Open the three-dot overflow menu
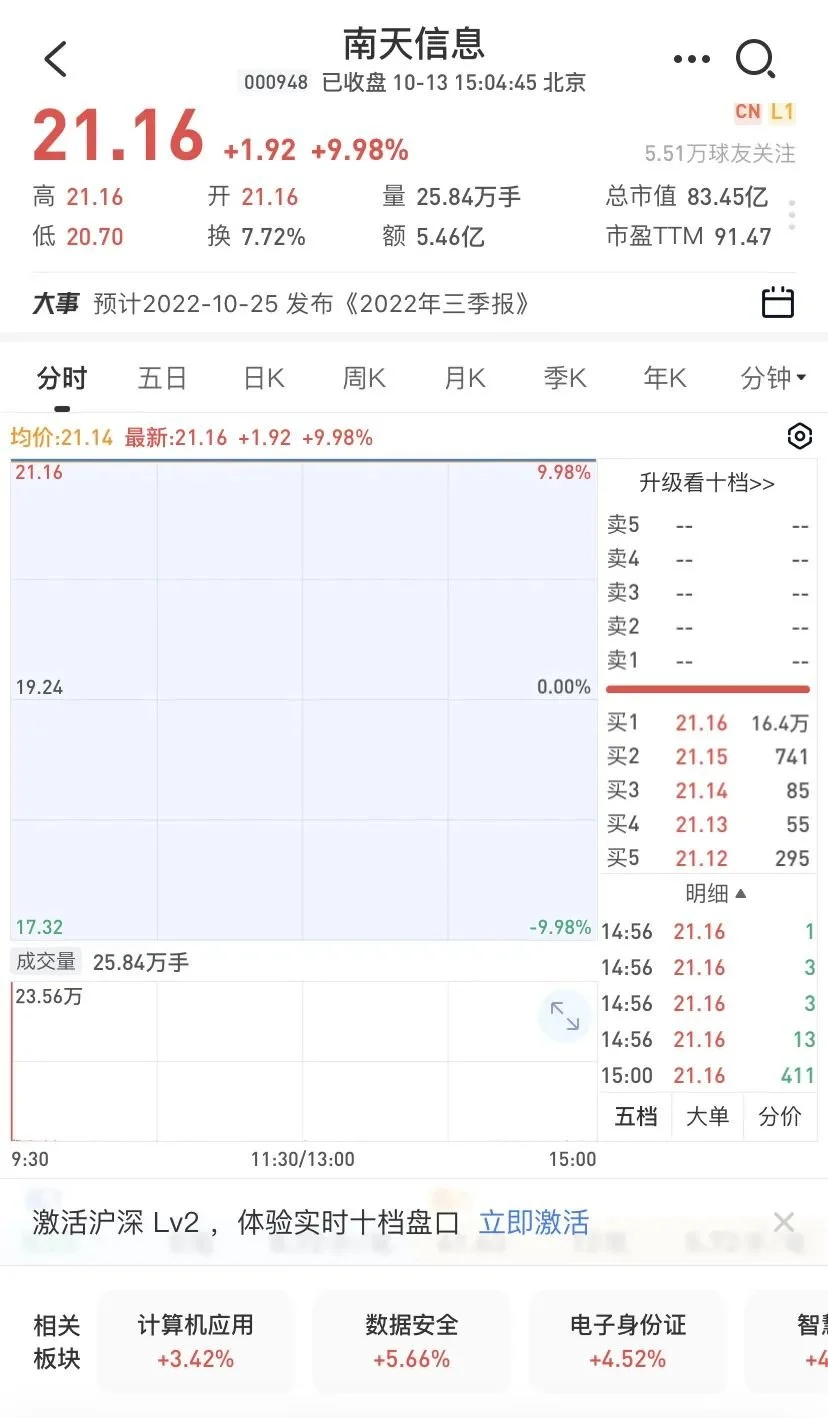Image resolution: width=828 pixels, height=1418 pixels. pyautogui.click(x=692, y=59)
